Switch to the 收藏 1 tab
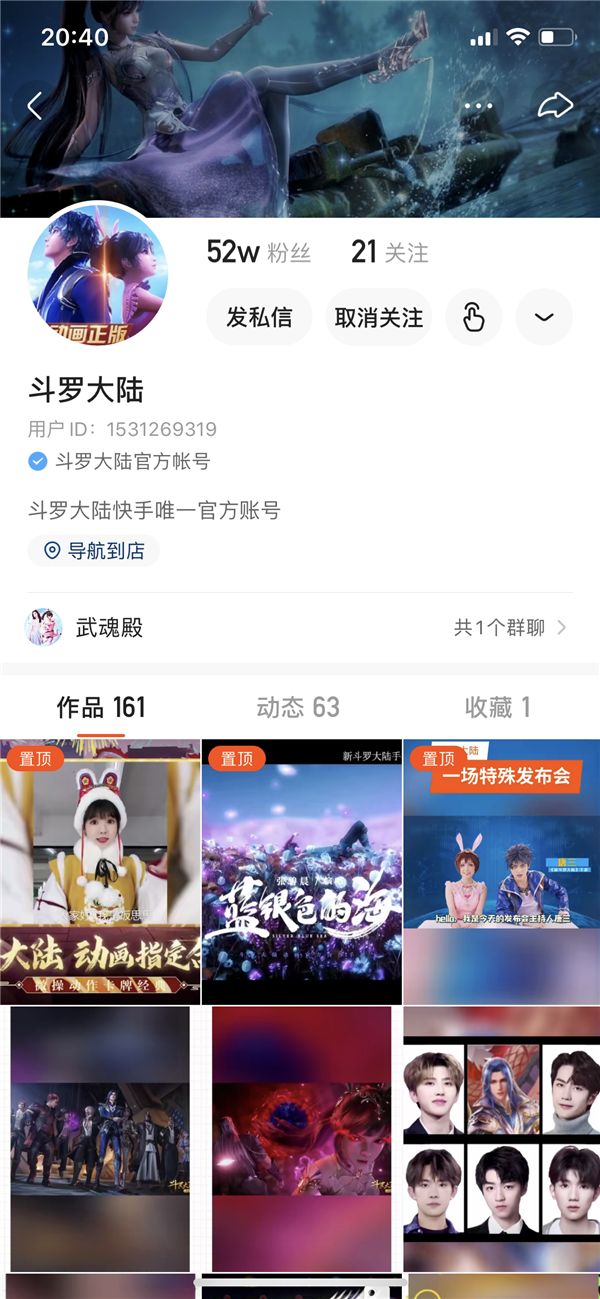This screenshot has width=600, height=1299. click(x=497, y=708)
